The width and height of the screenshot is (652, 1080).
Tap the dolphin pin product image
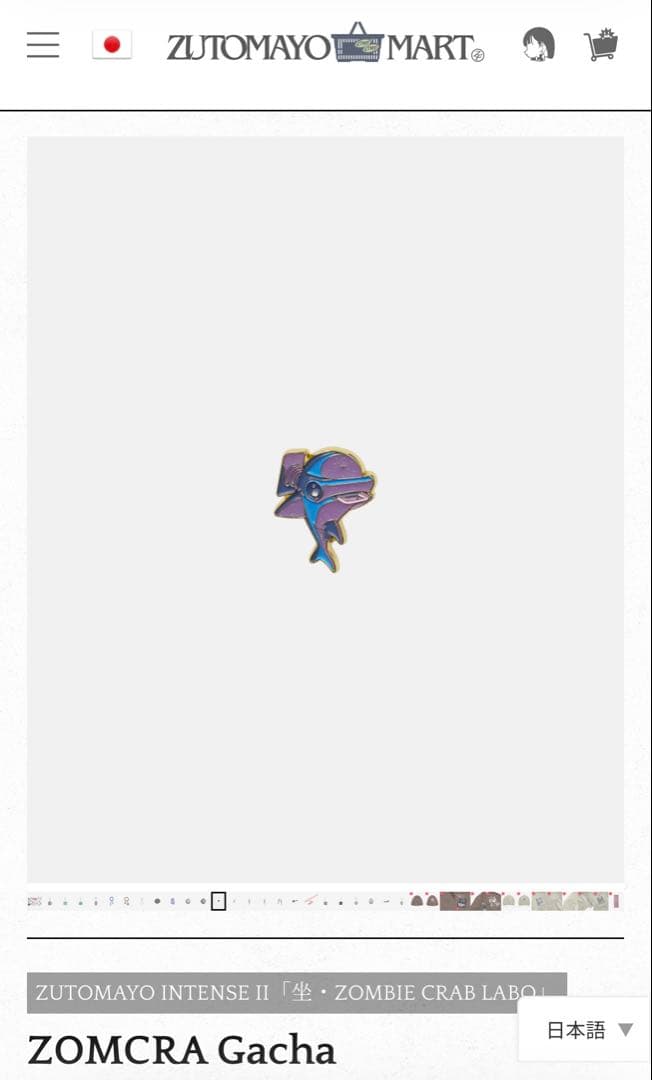(325, 508)
